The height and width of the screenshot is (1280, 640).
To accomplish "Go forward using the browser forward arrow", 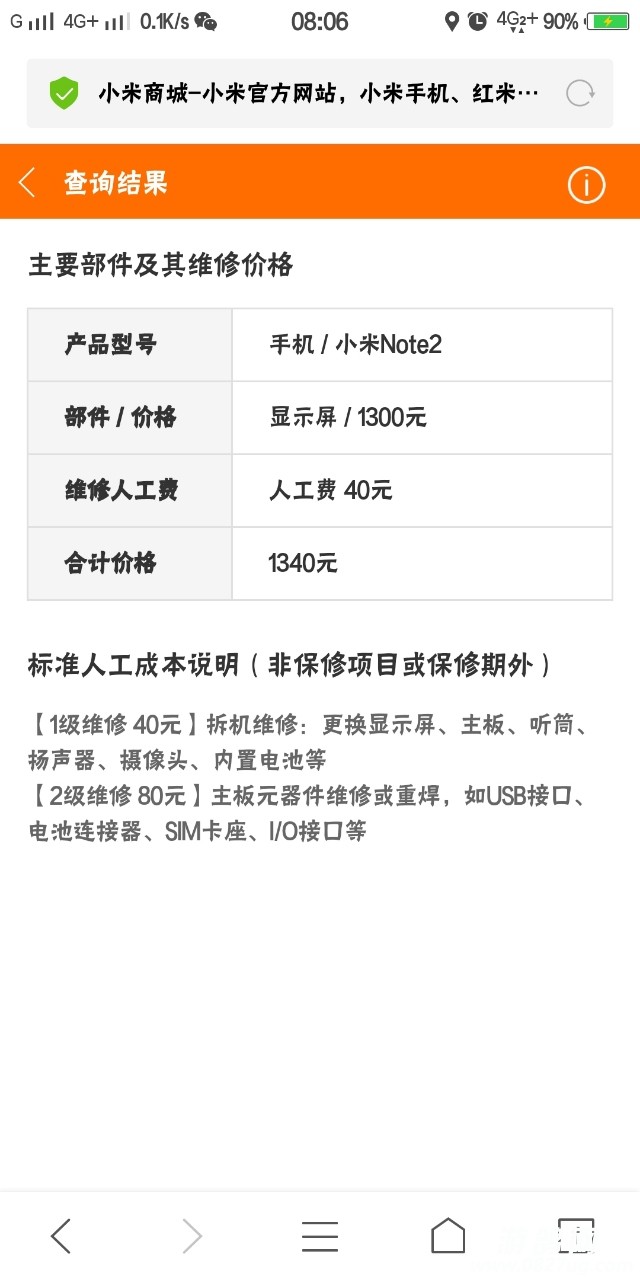I will tap(192, 1236).
